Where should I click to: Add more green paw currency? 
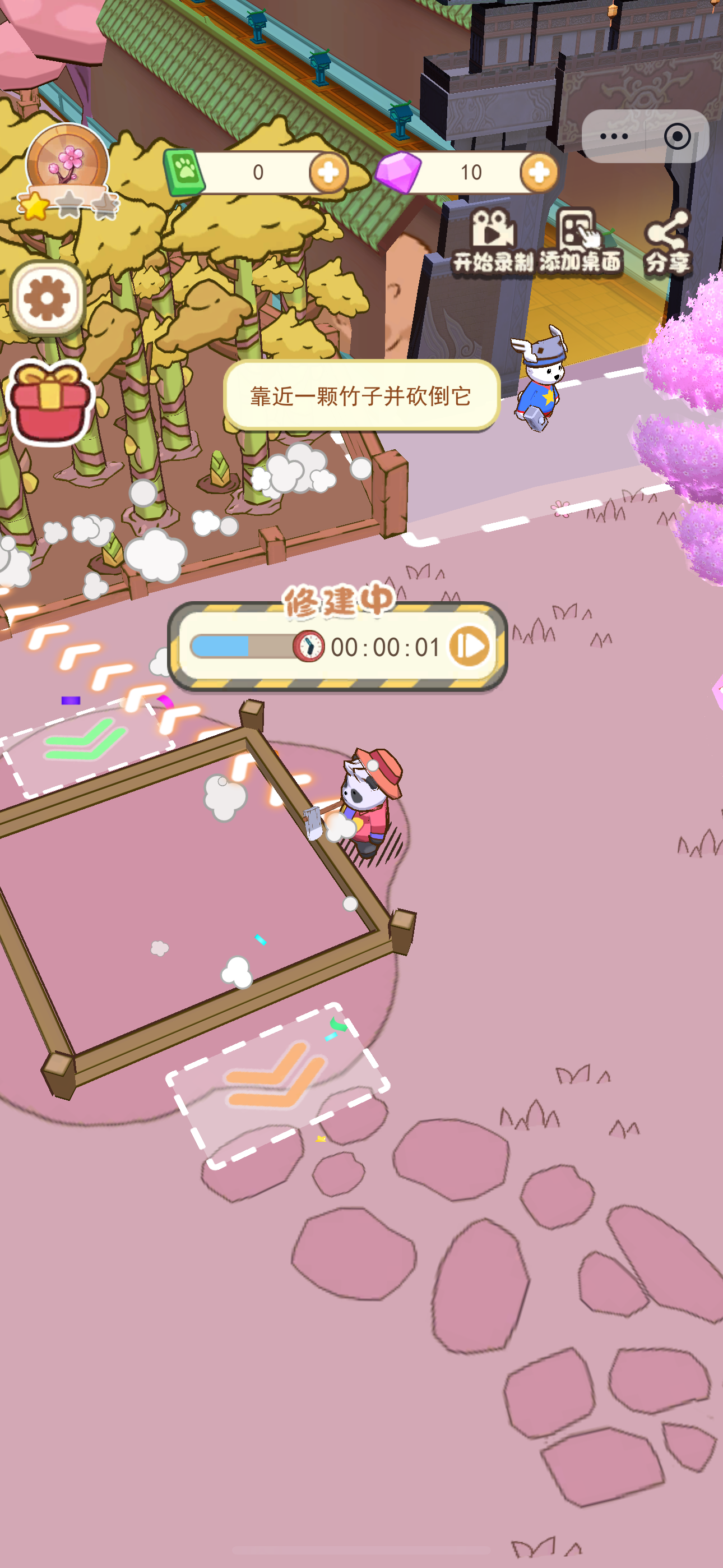pyautogui.click(x=328, y=173)
